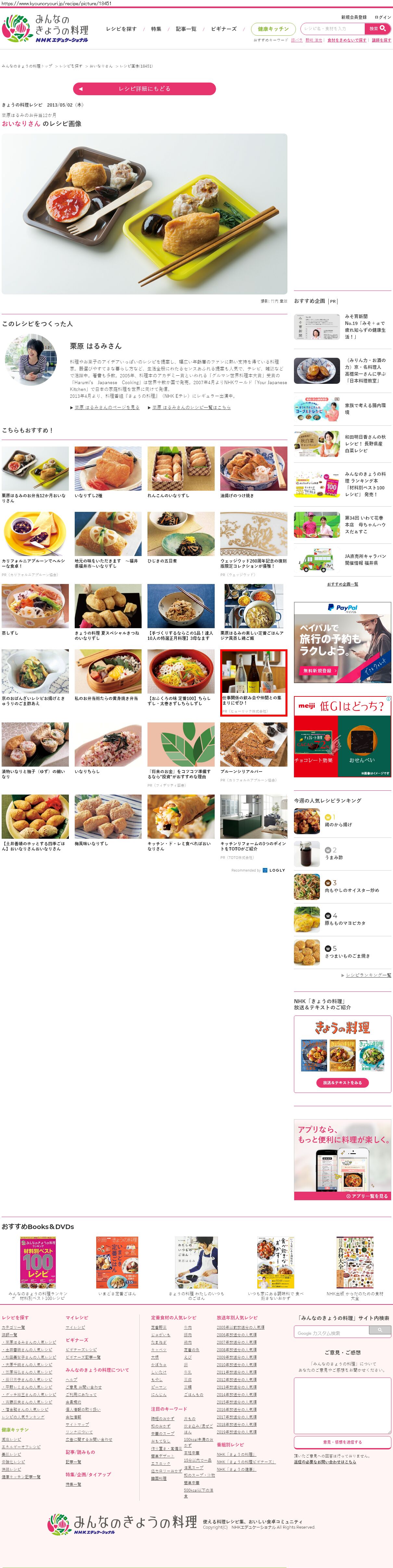Open the いなりずし2種 recipe thumbnail

click(x=108, y=469)
